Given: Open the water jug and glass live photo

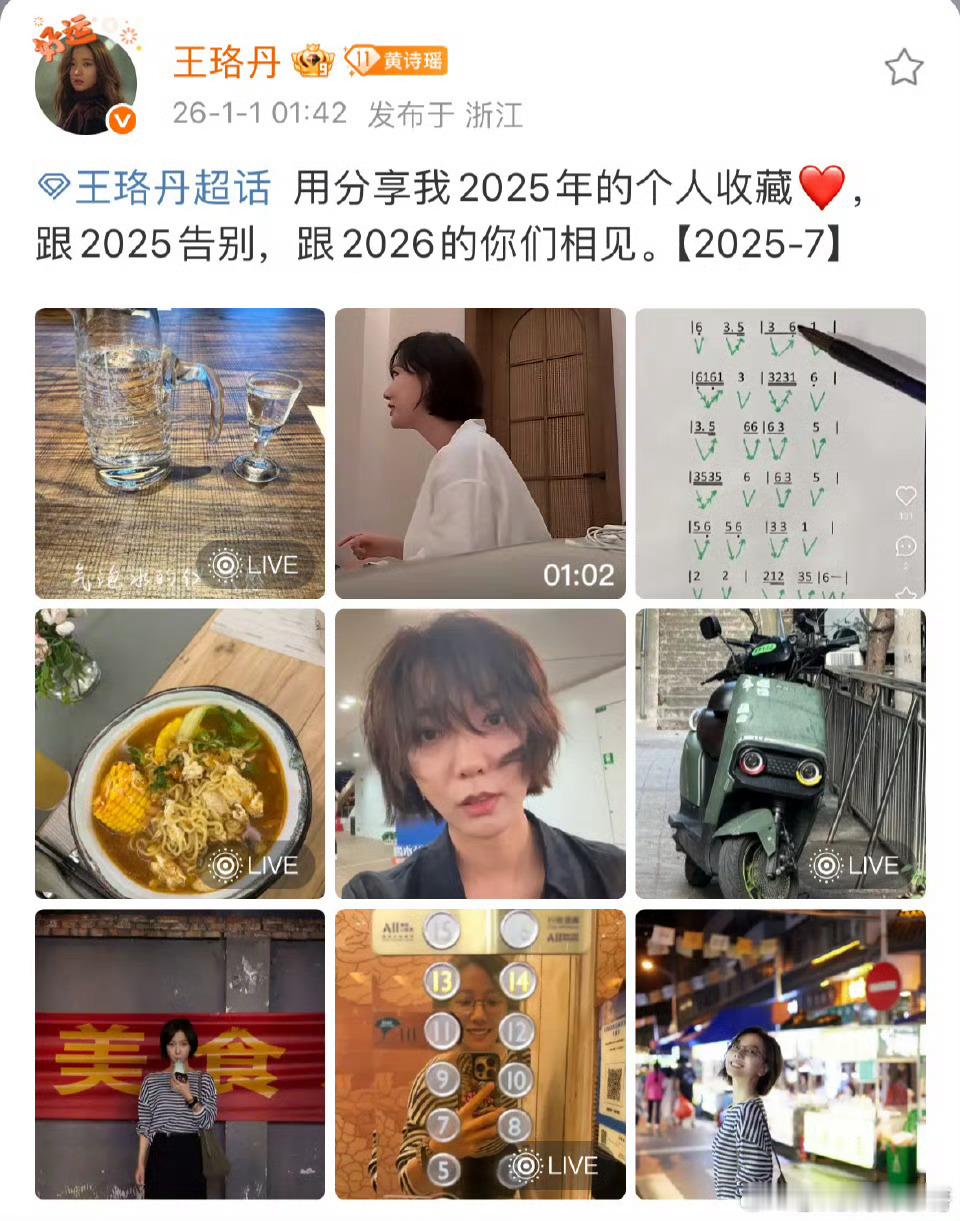Looking at the screenshot, I should click(180, 453).
